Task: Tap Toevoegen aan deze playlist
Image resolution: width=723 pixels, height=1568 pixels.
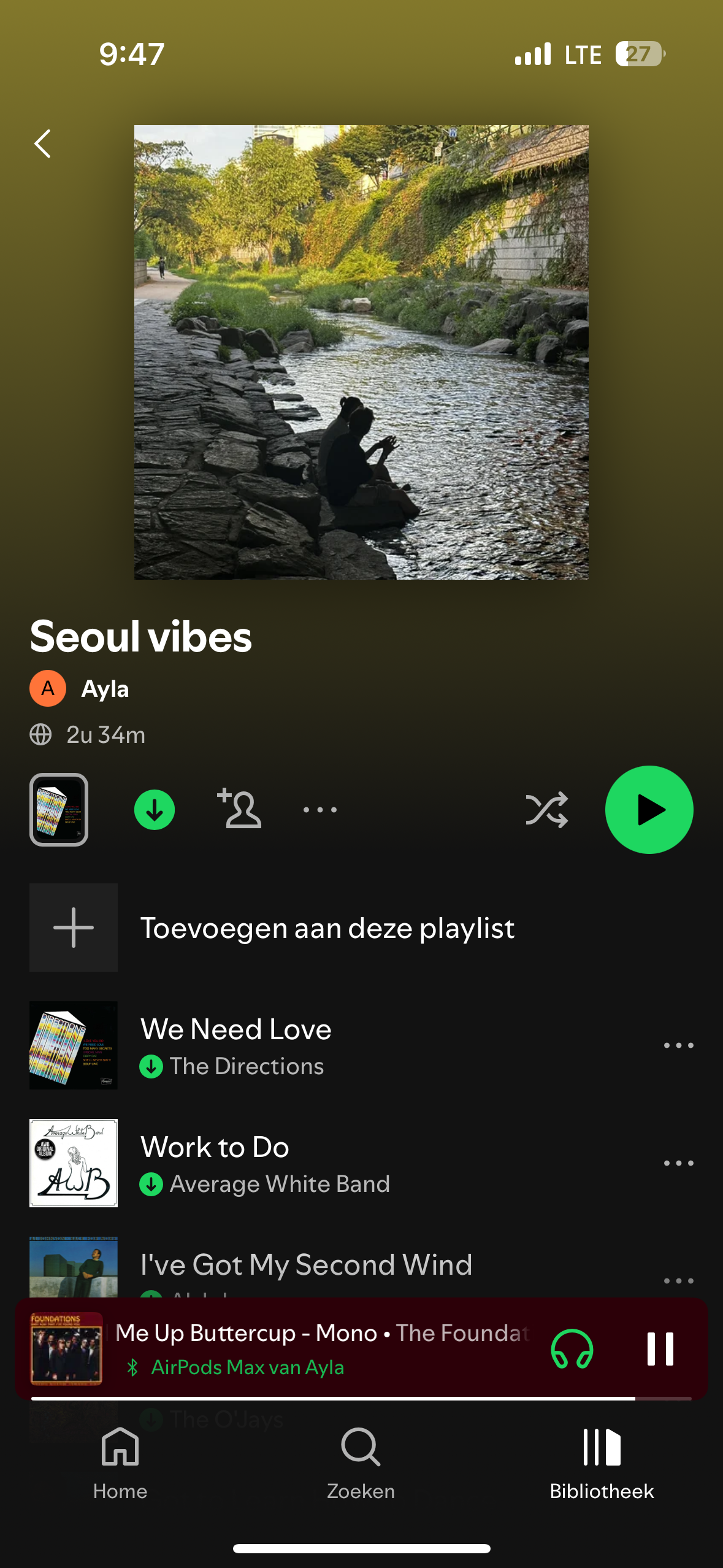Action: tap(327, 928)
